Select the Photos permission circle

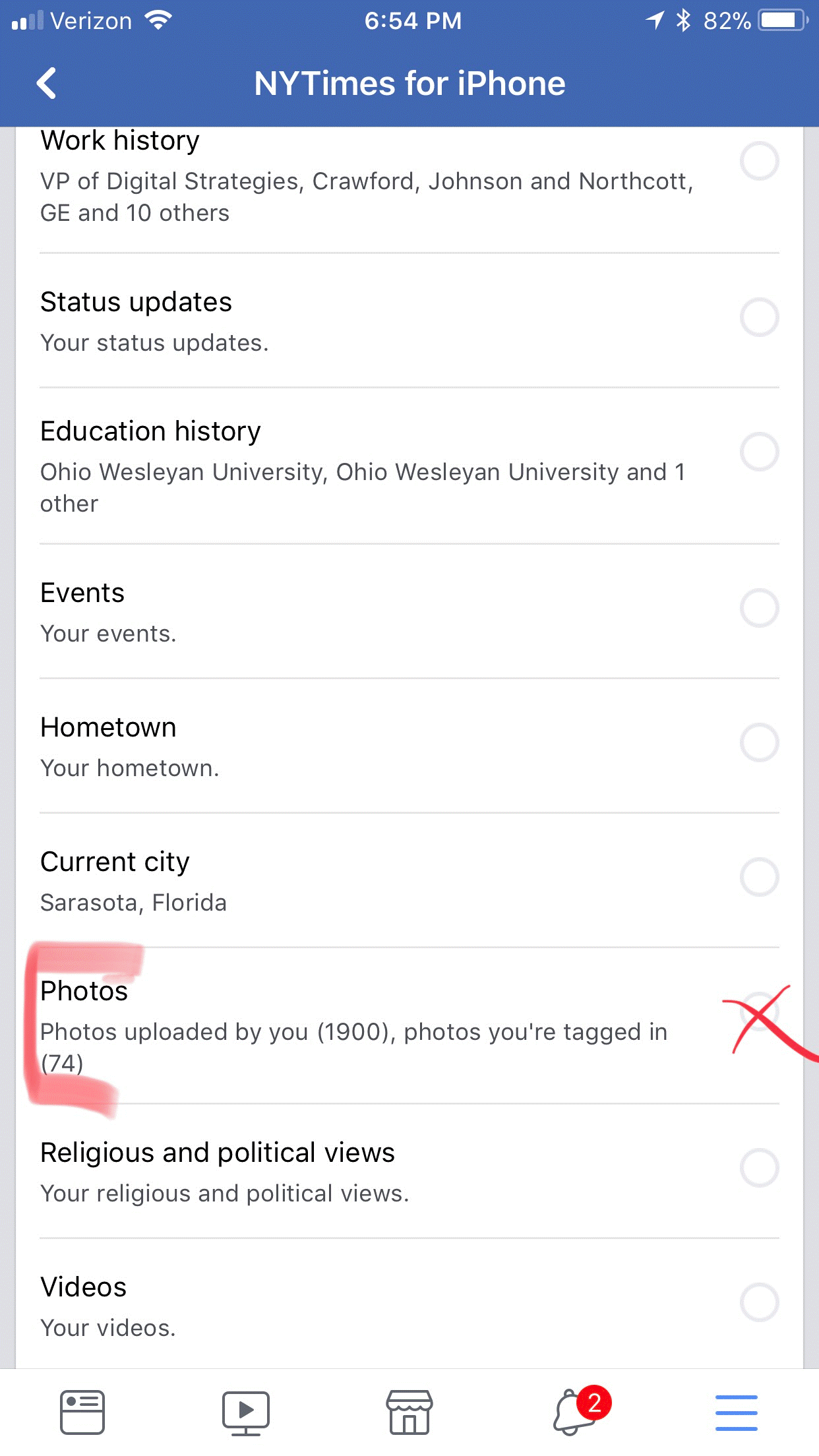coord(759,1012)
